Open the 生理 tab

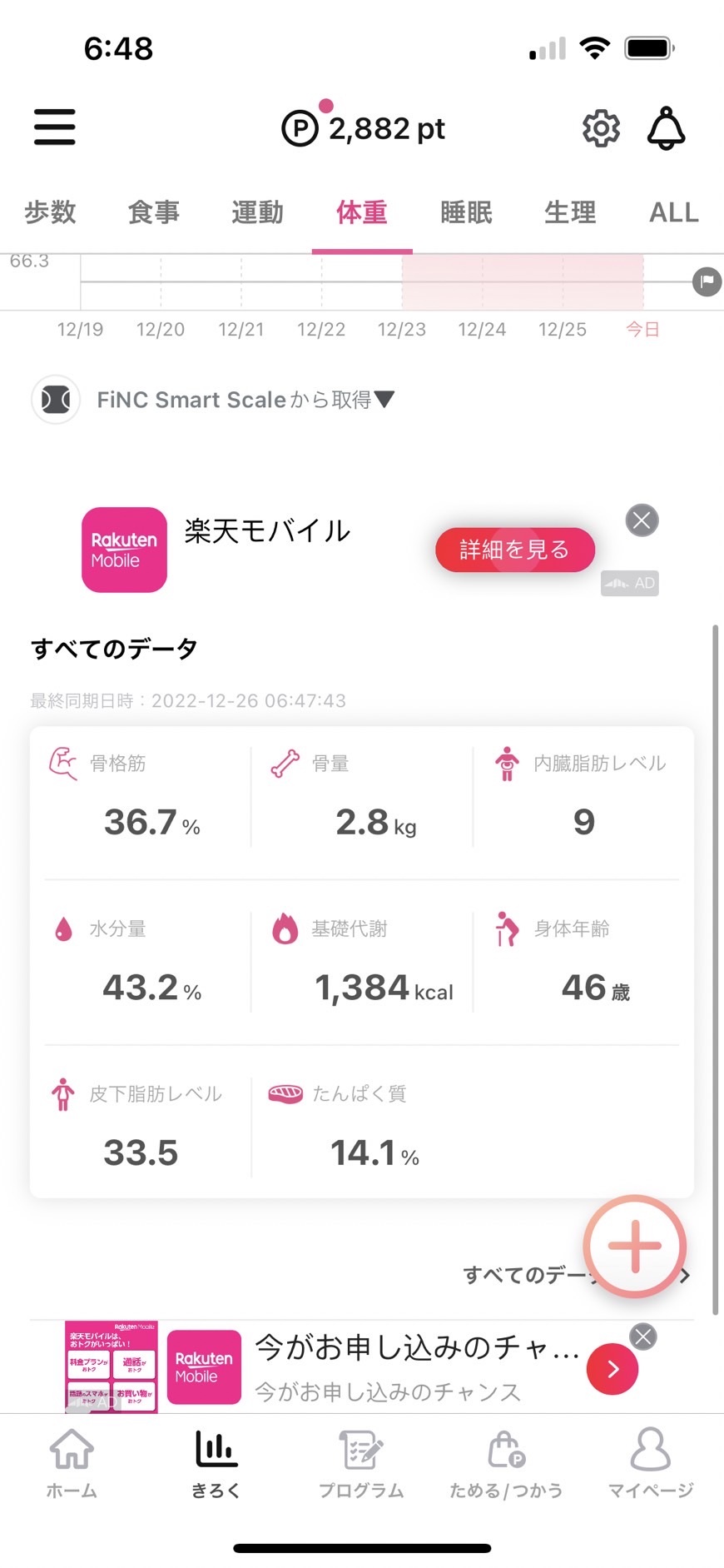tap(570, 212)
